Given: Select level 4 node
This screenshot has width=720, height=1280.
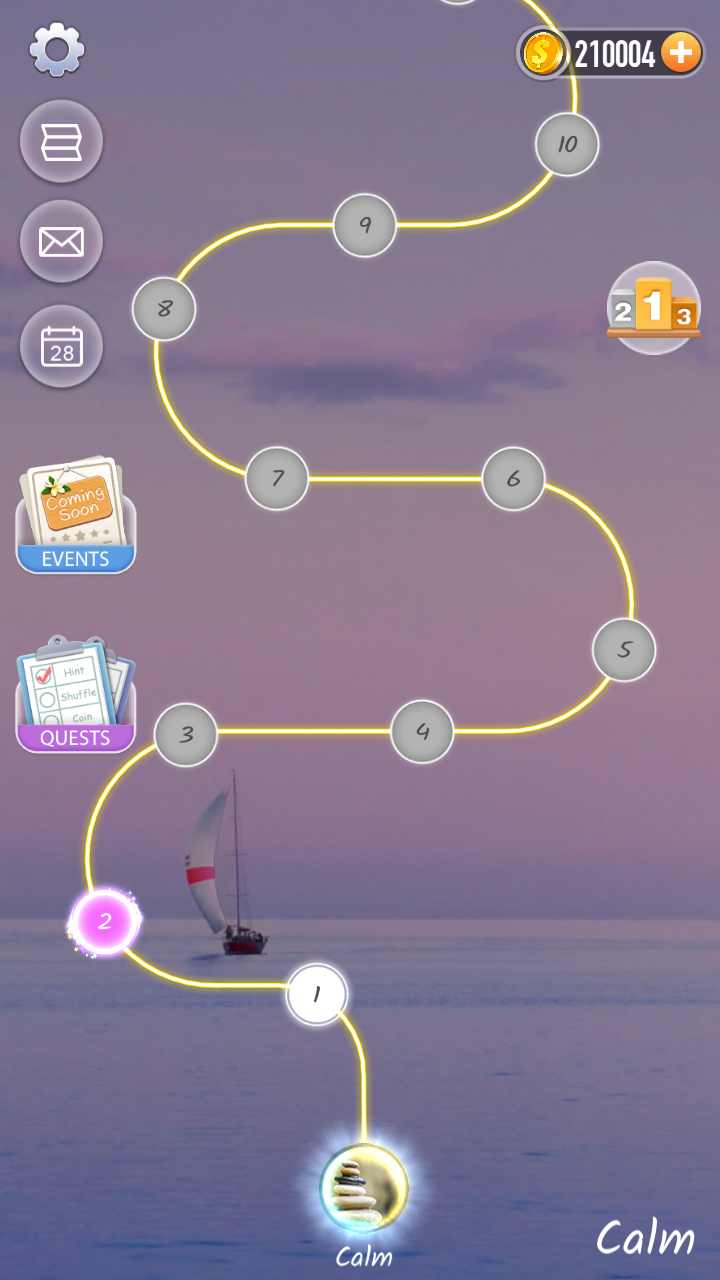Looking at the screenshot, I should [422, 731].
